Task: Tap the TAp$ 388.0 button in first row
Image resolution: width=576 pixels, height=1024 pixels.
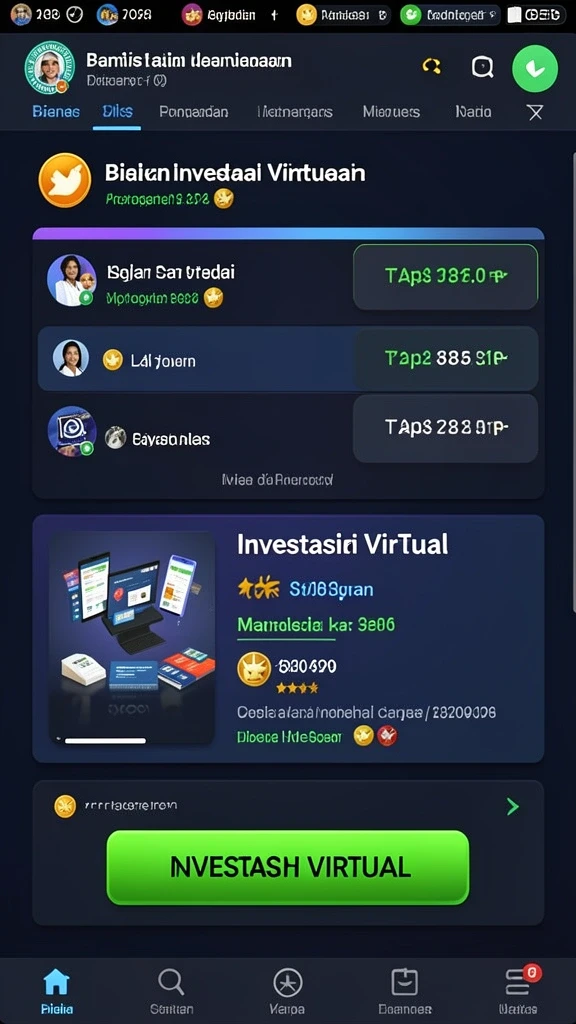Action: [x=445, y=276]
